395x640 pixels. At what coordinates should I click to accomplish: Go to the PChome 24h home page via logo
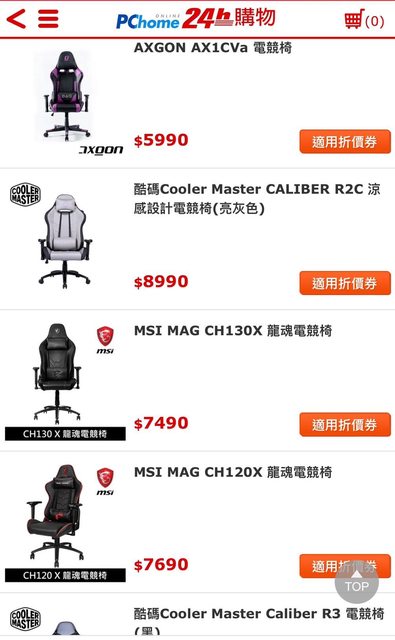point(196,19)
